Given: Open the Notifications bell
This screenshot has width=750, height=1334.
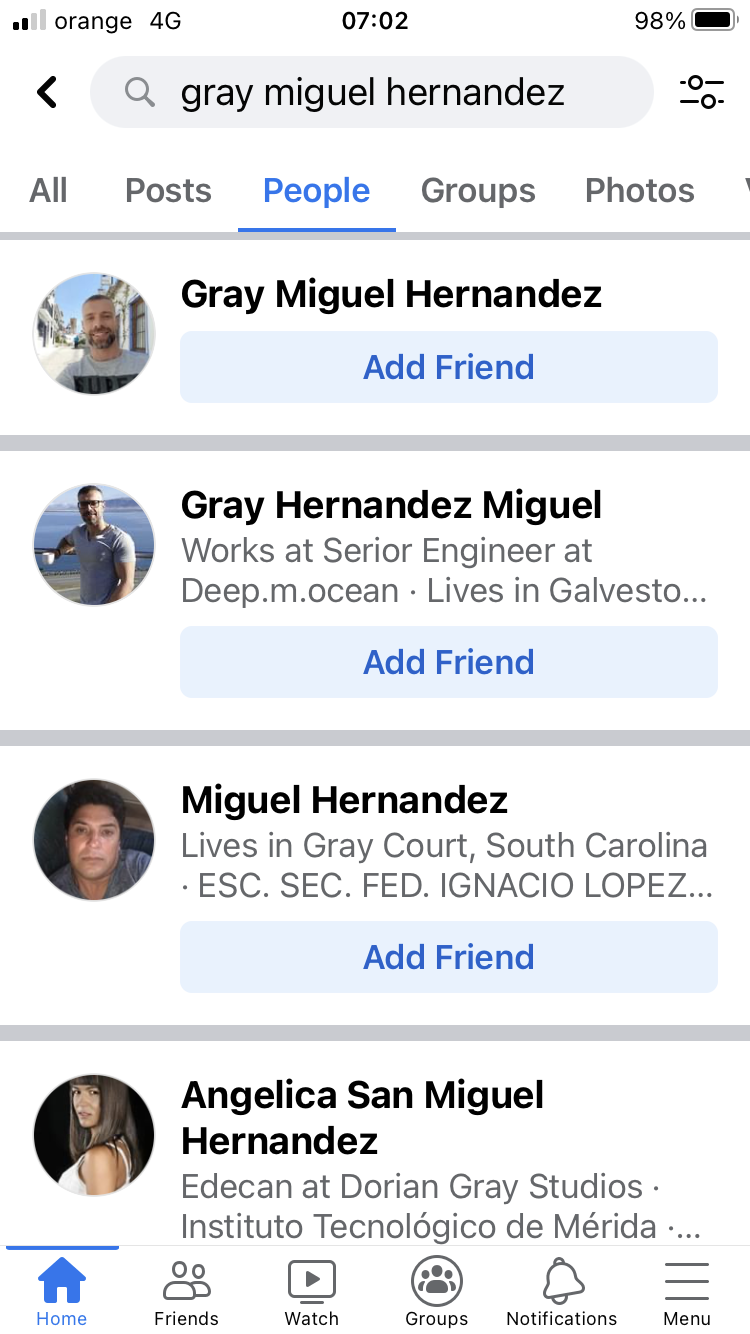Looking at the screenshot, I should coord(562,1291).
